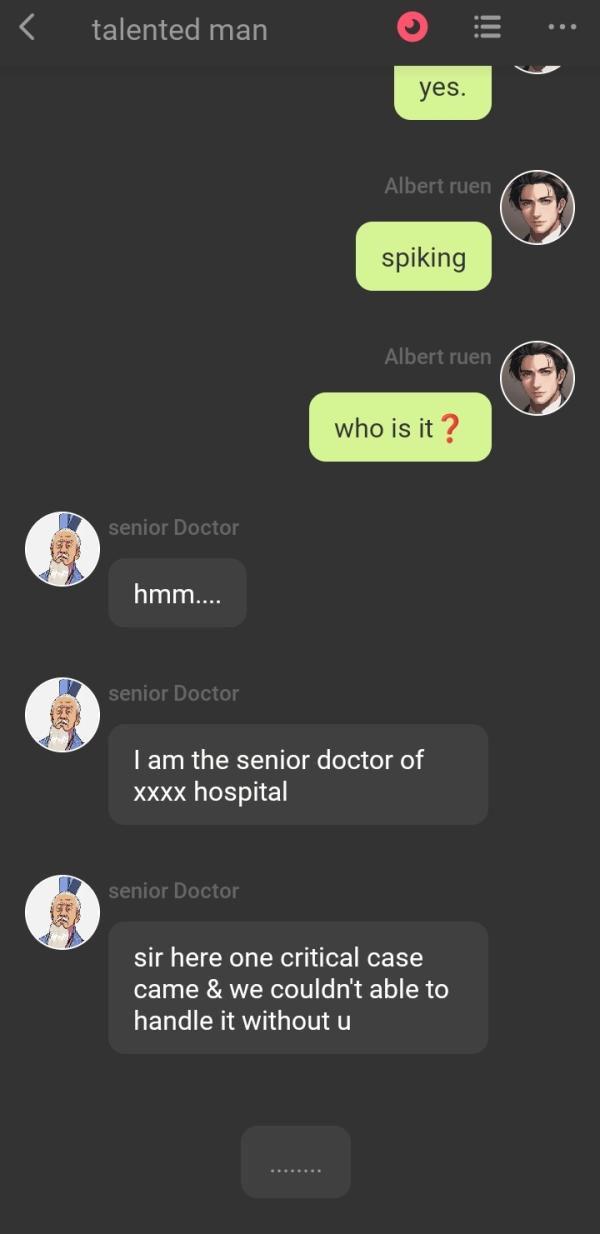This screenshot has height=1234, width=600.
Task: Open the chapter list icon
Action: [487, 28]
